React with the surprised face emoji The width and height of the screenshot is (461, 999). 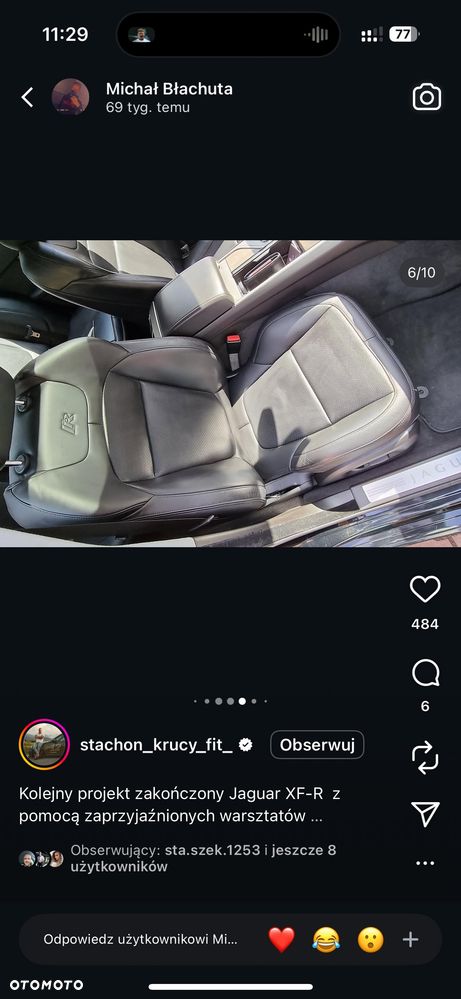pyautogui.click(x=371, y=939)
